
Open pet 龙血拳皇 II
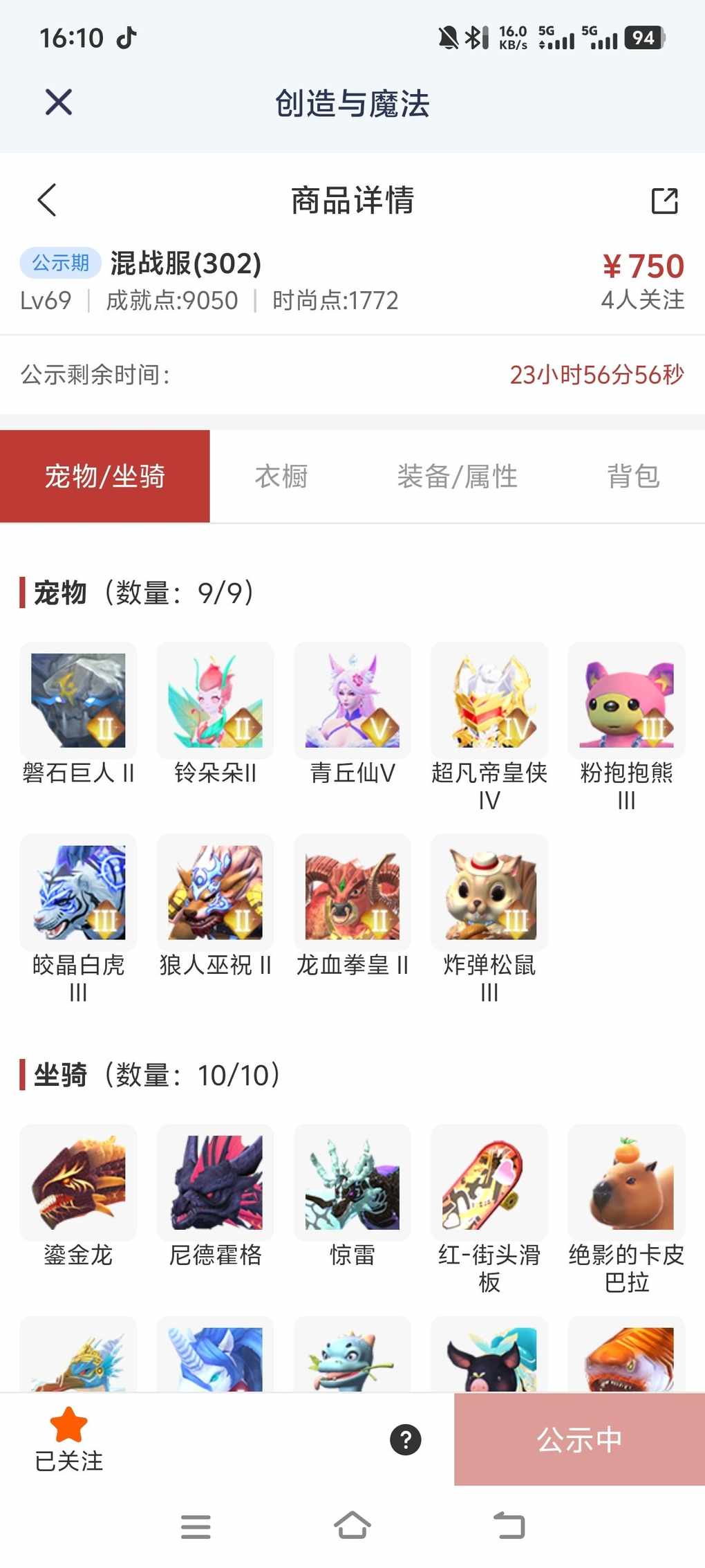pos(352,892)
